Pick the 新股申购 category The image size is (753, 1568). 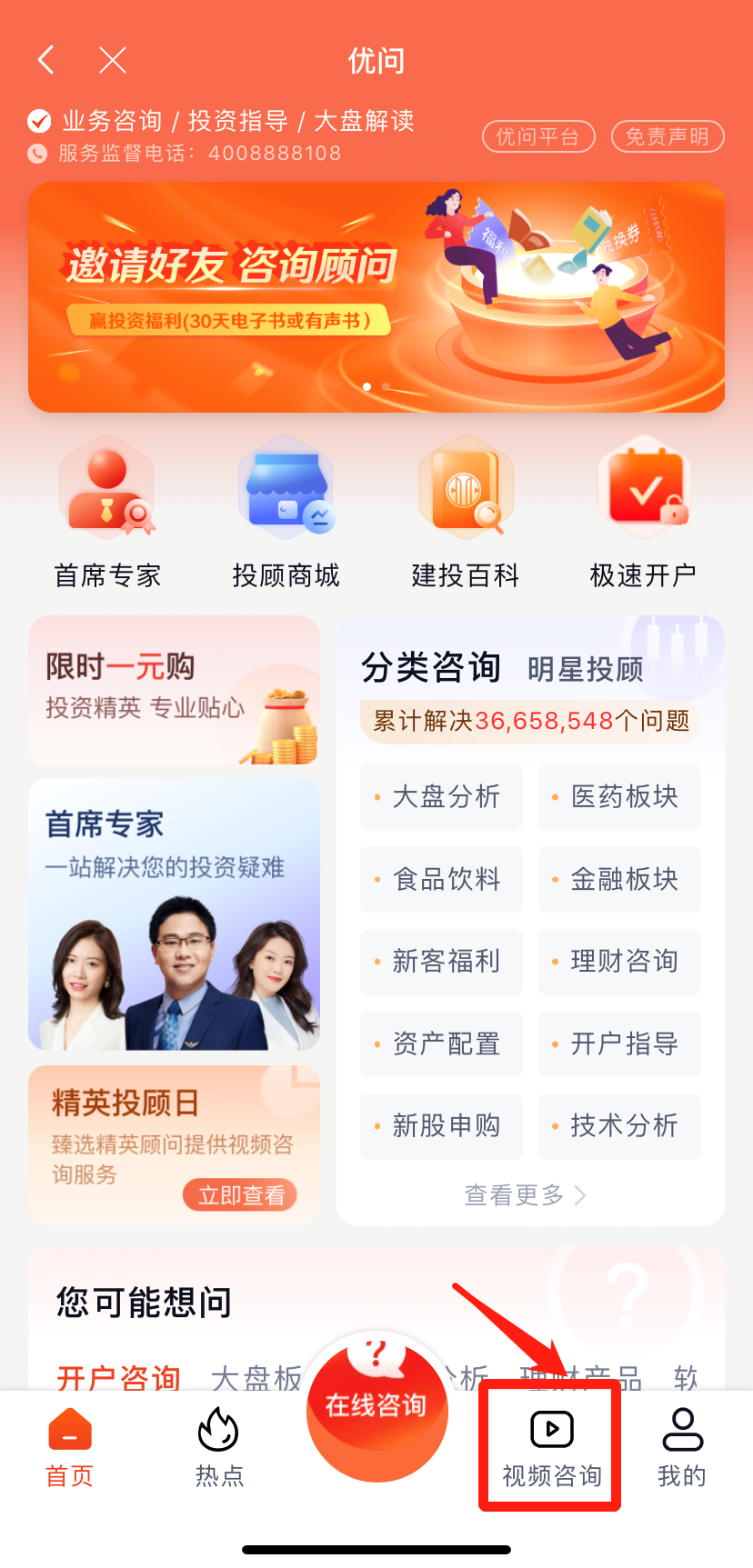pyautogui.click(x=441, y=1126)
